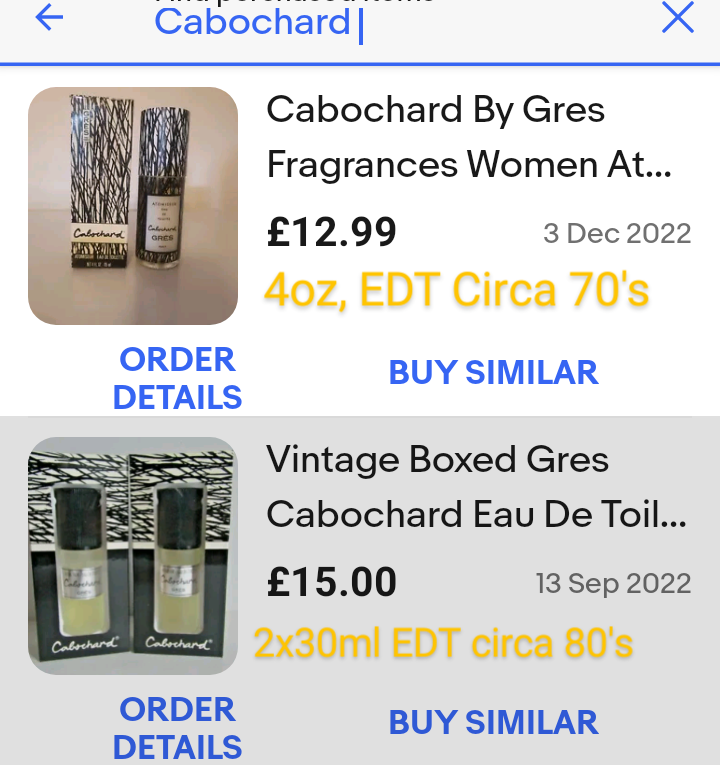View order details for the £12.99 item

(177, 378)
